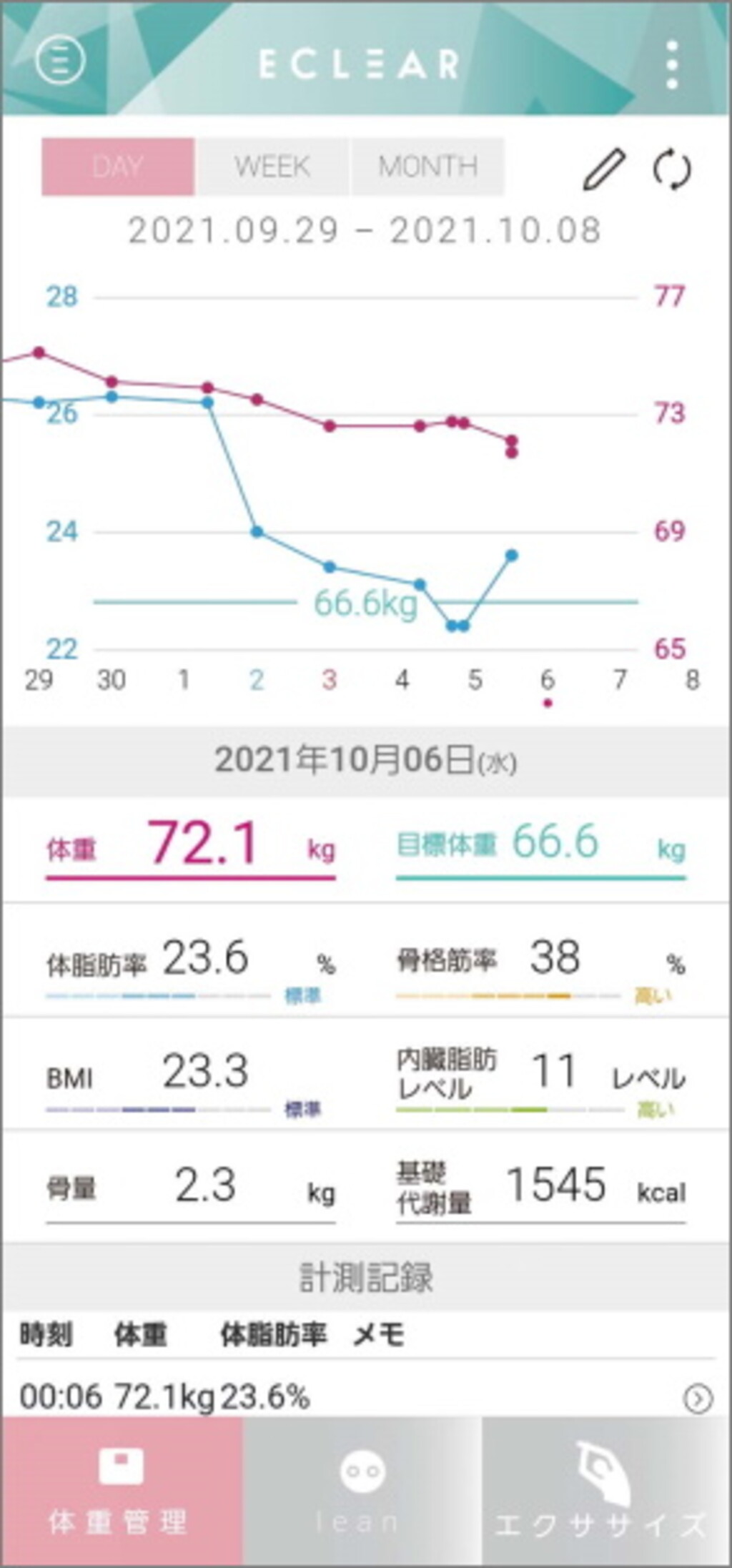This screenshot has width=732, height=1568.
Task: Switch to the WEEK view
Action: (x=272, y=167)
